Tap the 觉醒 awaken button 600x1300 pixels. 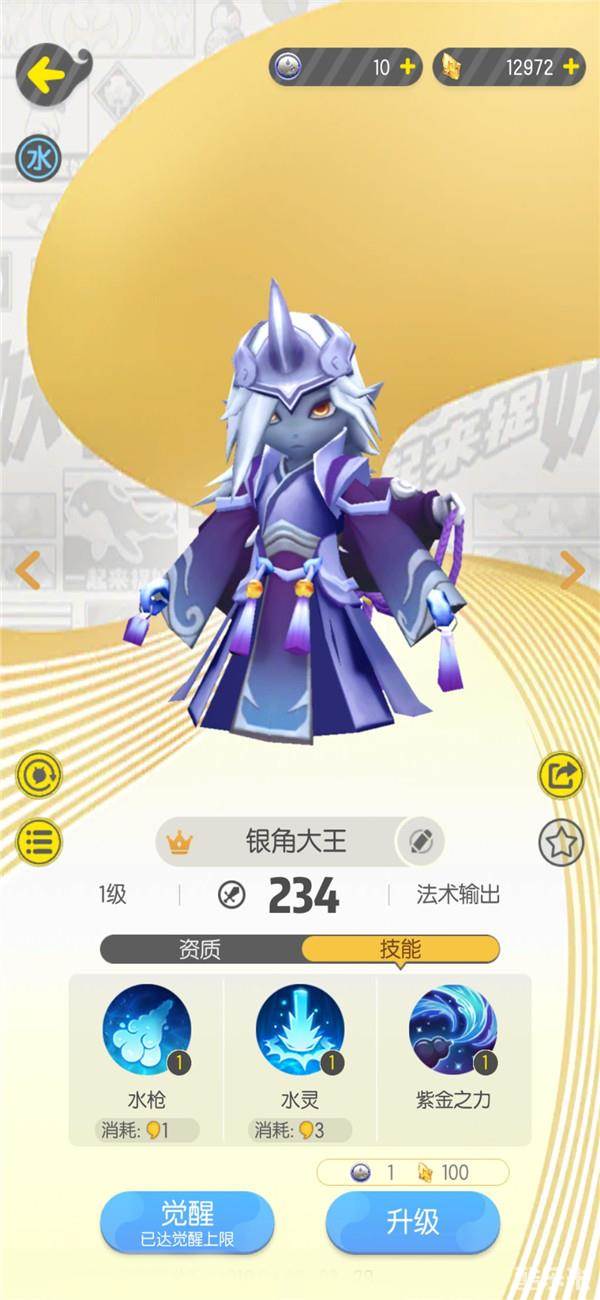[x=188, y=1222]
